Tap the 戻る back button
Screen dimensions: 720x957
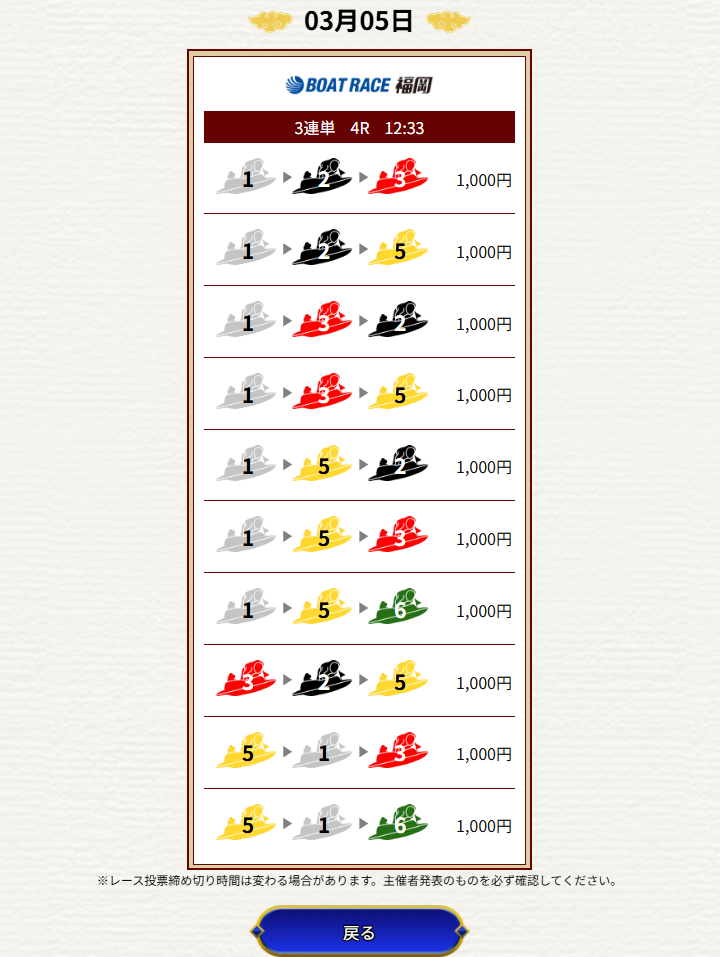coord(359,932)
